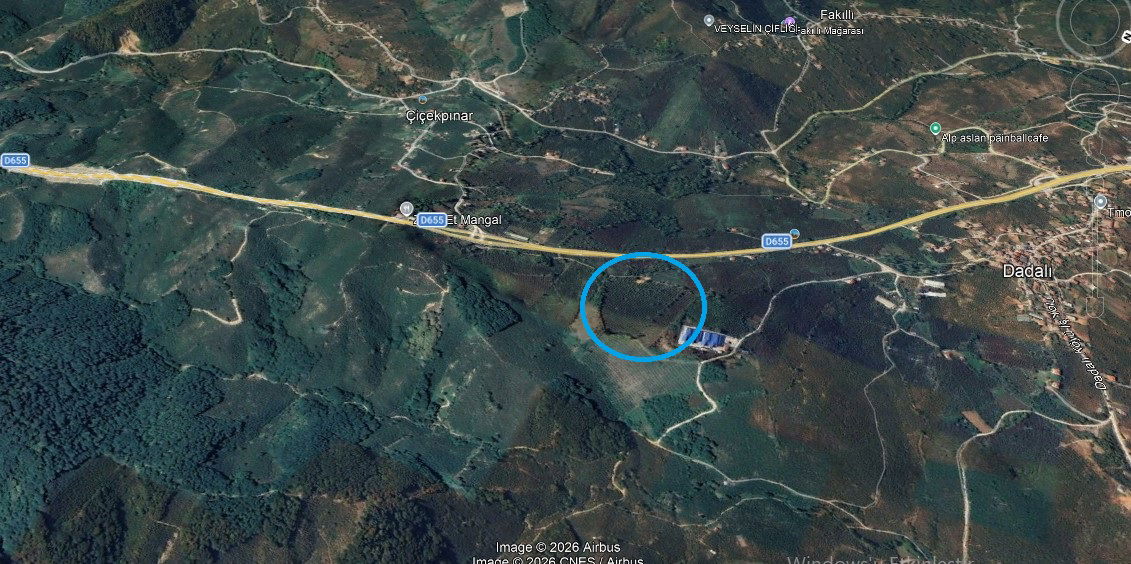Open the VEYSELİN ÇİFTLİĞİ place marker
1131x564 pixels.
tap(709, 21)
